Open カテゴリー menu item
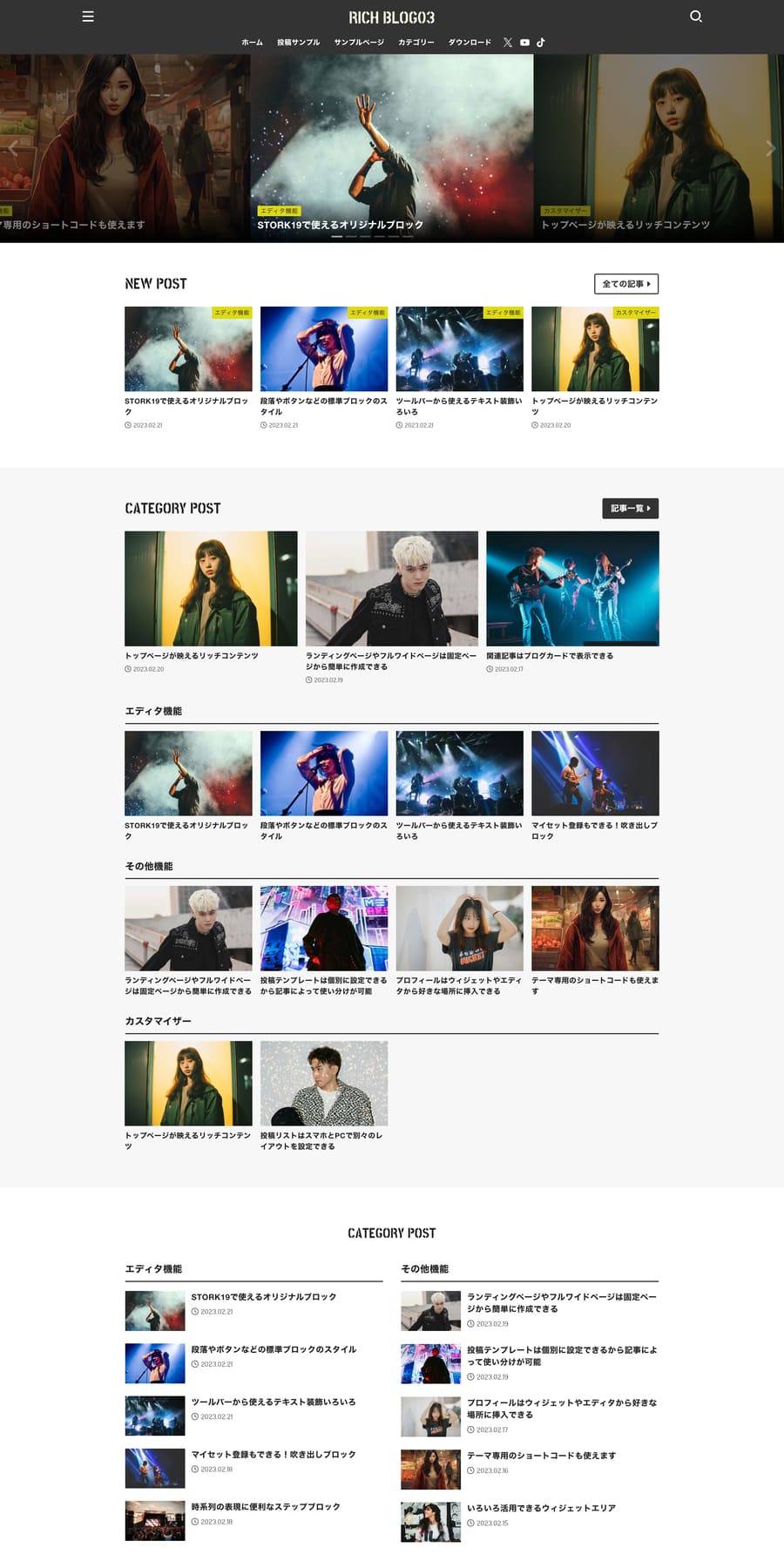The height and width of the screenshot is (1568, 784). (416, 42)
